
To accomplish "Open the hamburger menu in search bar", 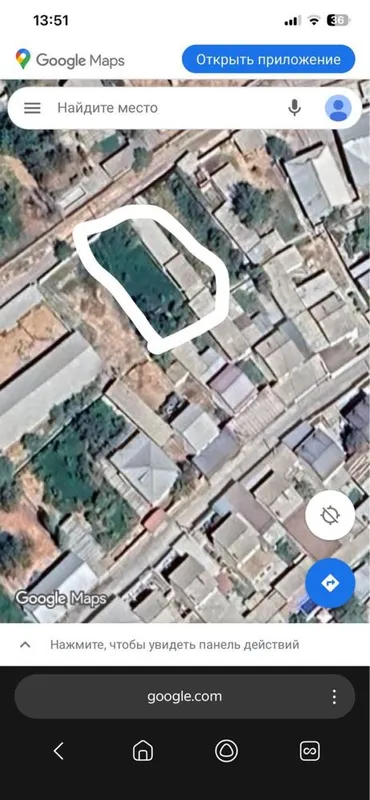I will pos(32,108).
